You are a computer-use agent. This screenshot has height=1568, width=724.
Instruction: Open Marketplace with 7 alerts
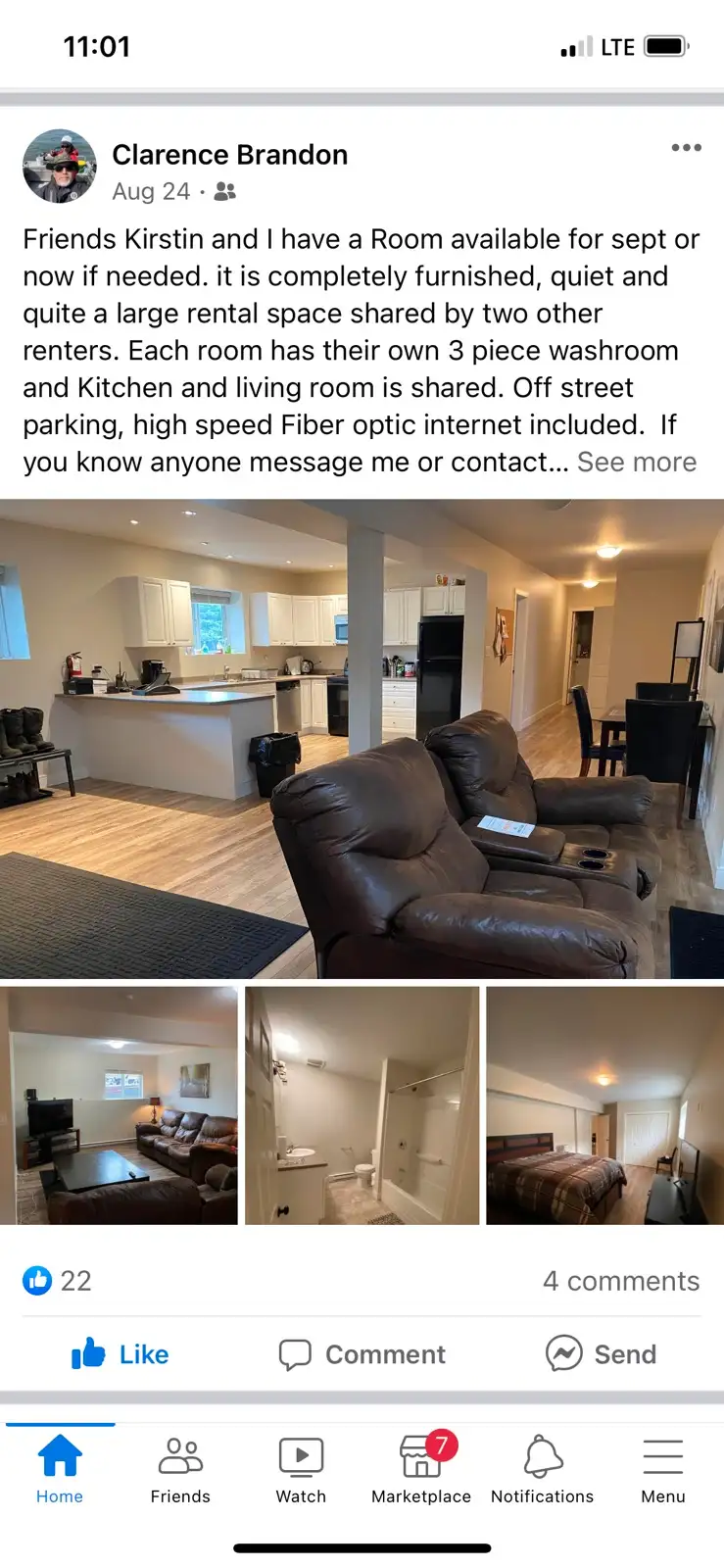coord(421,1468)
